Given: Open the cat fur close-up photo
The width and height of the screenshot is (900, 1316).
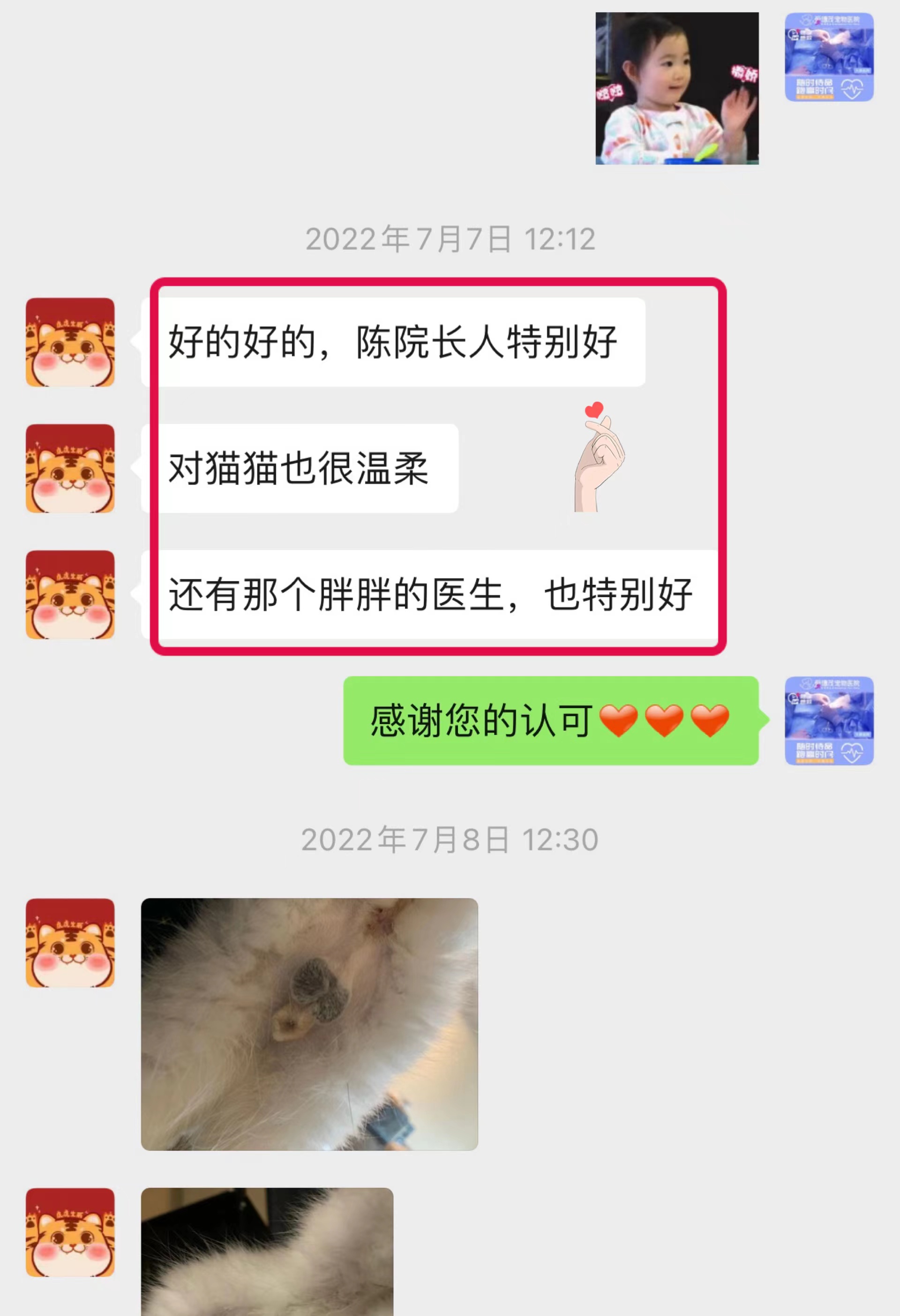Looking at the screenshot, I should tap(309, 1024).
